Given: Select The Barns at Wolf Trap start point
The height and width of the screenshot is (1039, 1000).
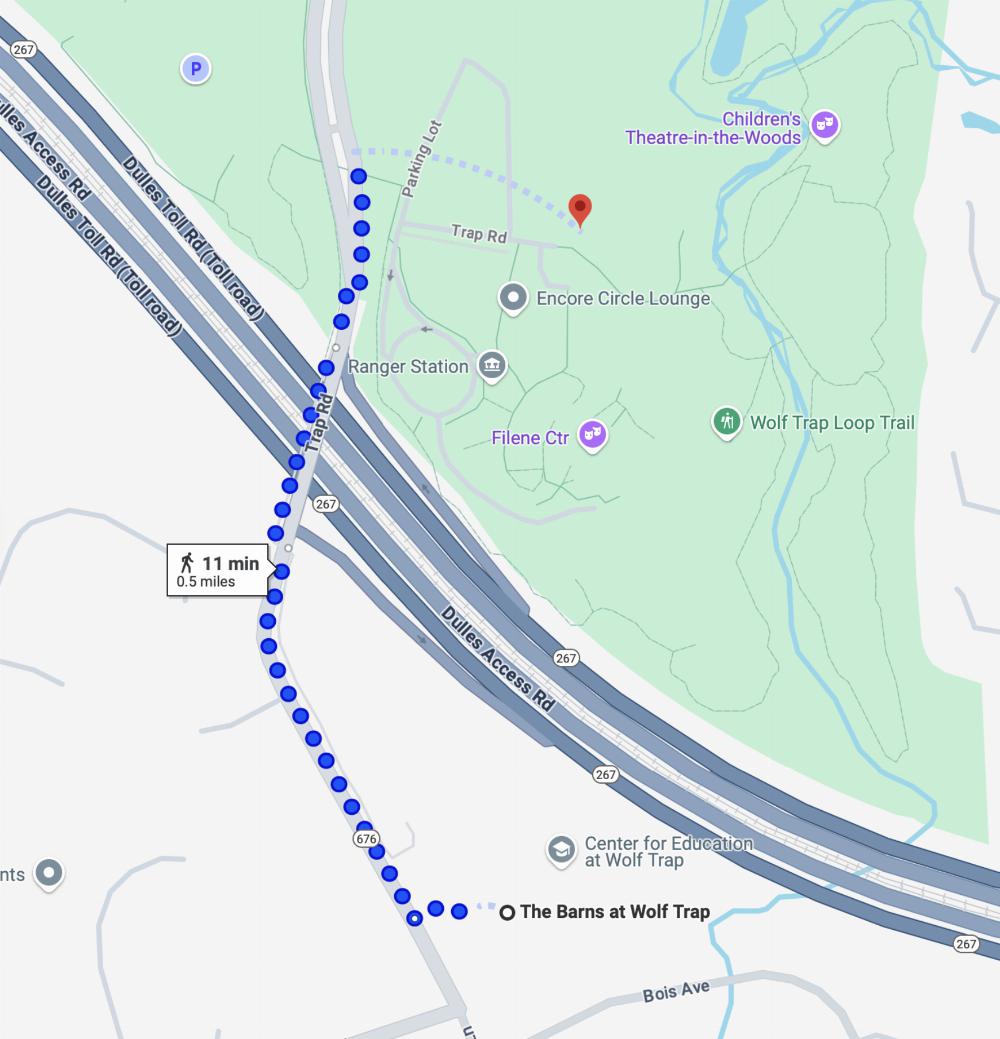Looking at the screenshot, I should (x=508, y=912).
